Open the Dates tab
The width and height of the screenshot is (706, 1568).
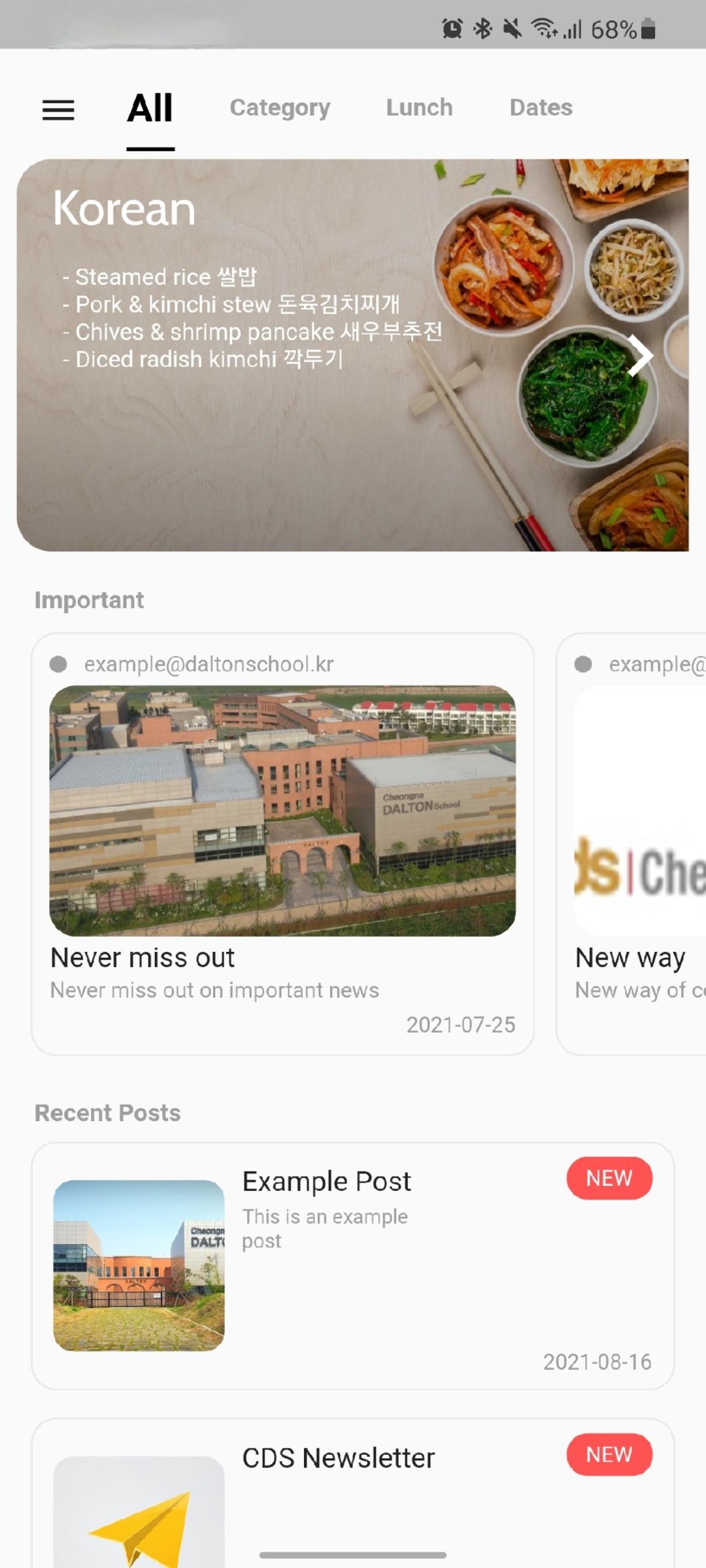coord(541,108)
